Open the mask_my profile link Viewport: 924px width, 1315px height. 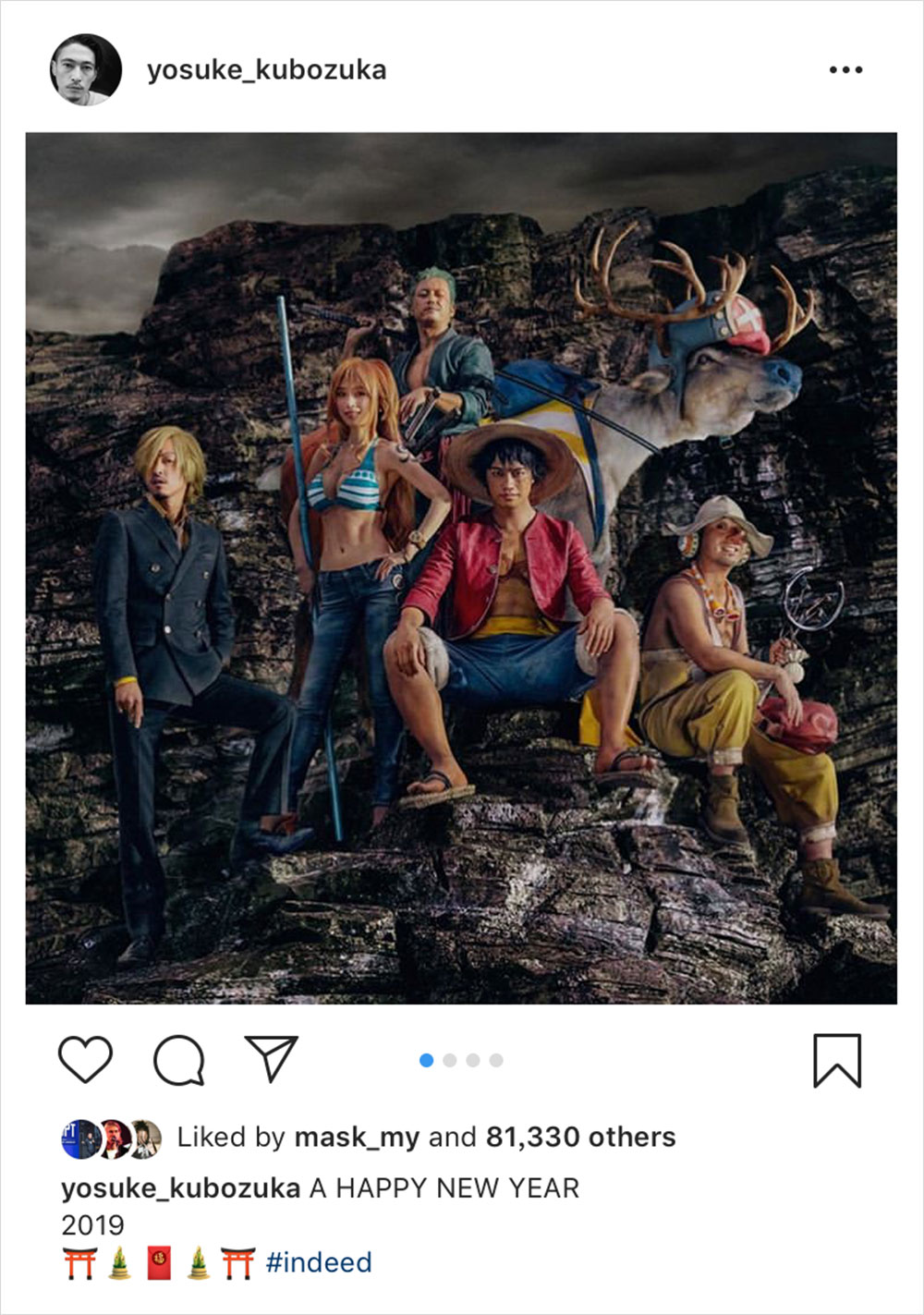[357, 1137]
